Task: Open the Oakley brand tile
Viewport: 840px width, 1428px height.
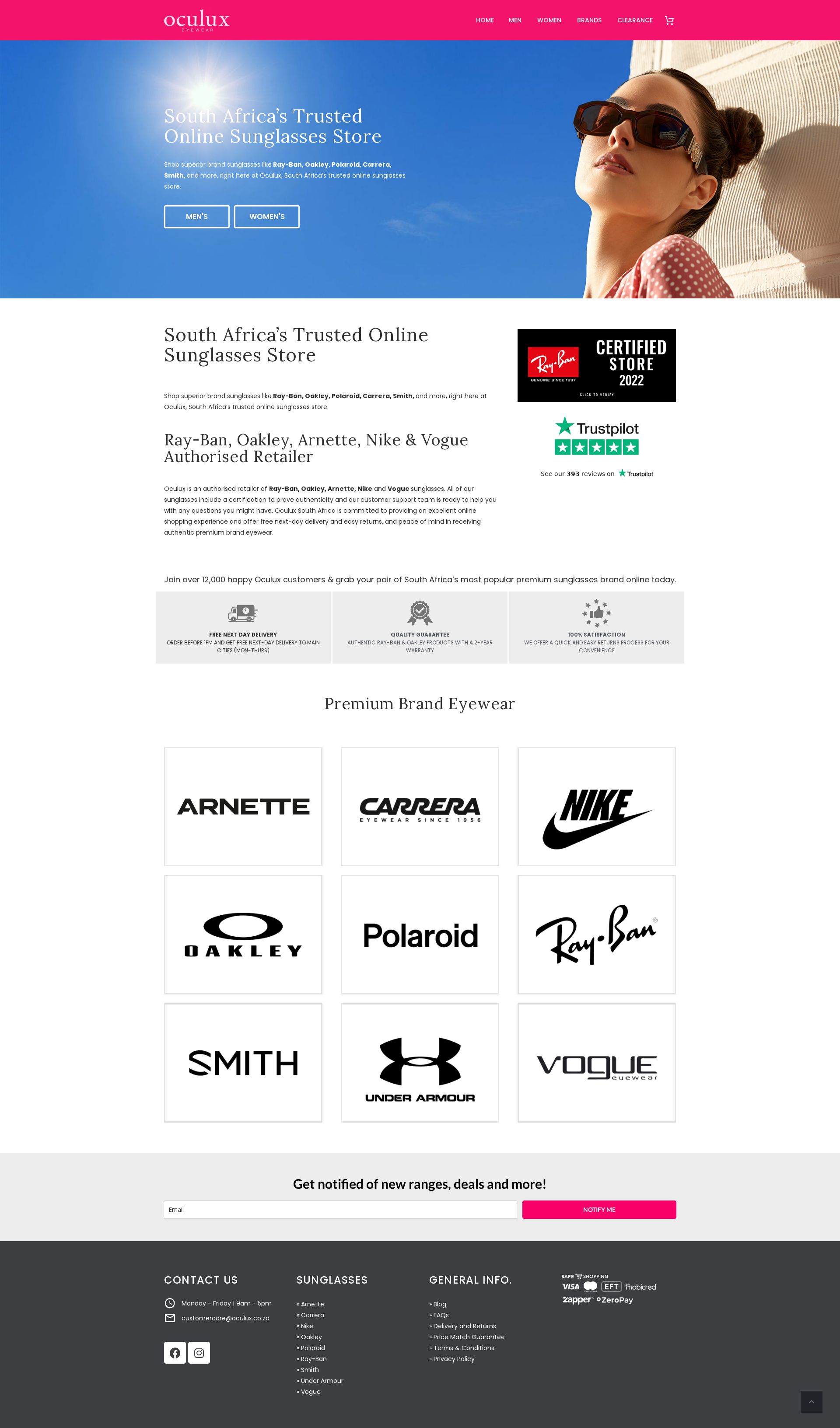Action: 243,934
